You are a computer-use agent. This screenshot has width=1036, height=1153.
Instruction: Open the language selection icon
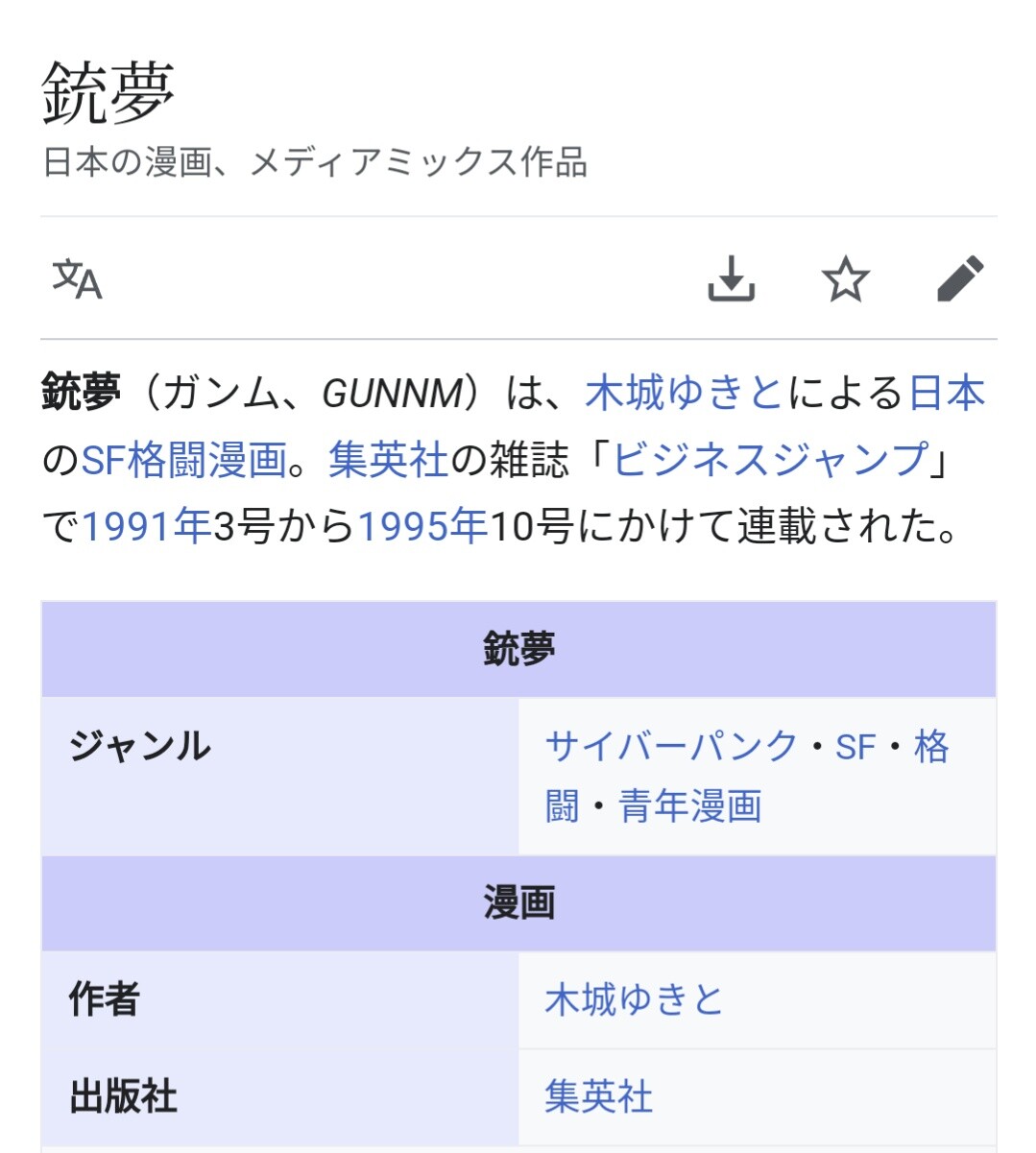pyautogui.click(x=77, y=279)
